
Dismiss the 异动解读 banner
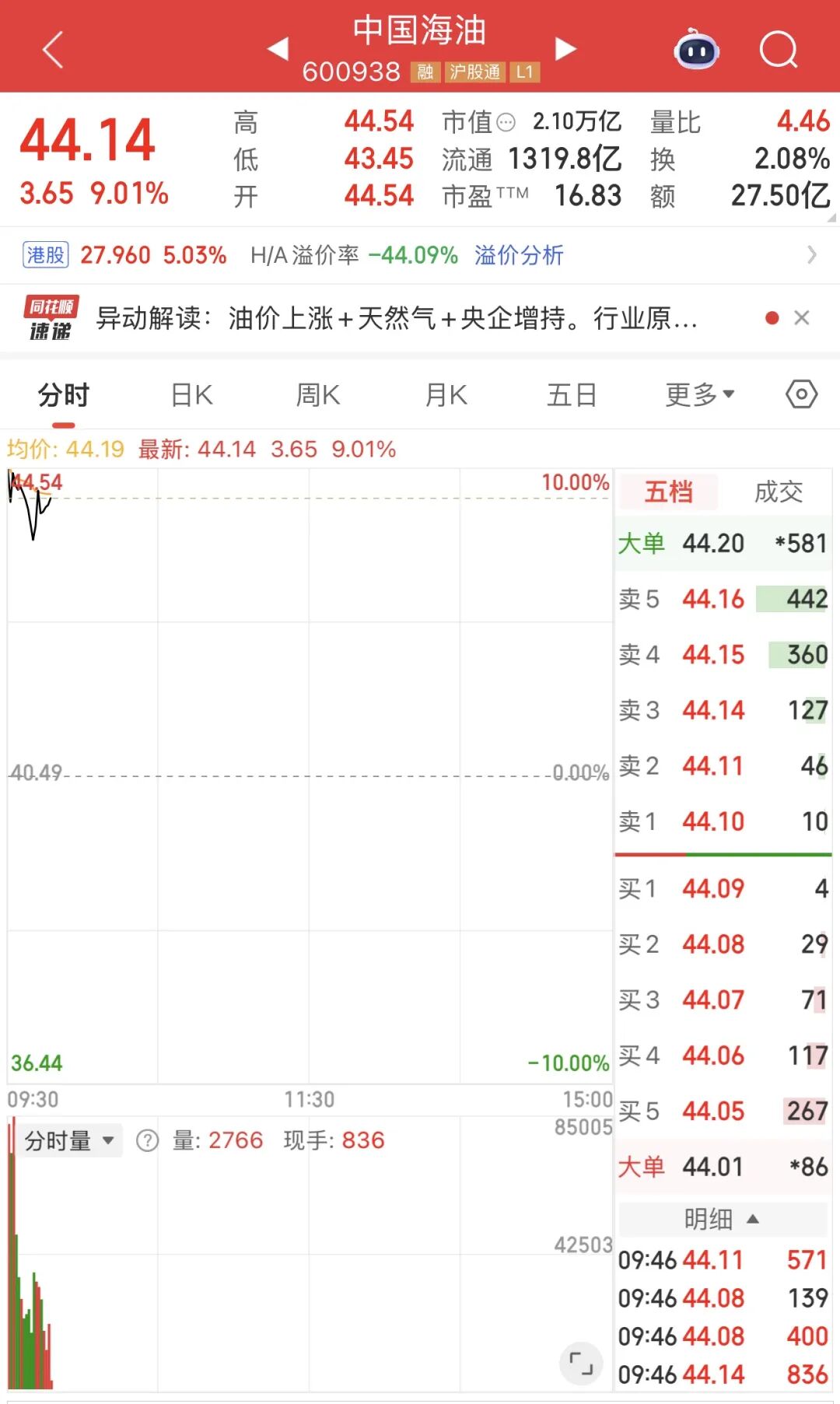pos(802,318)
